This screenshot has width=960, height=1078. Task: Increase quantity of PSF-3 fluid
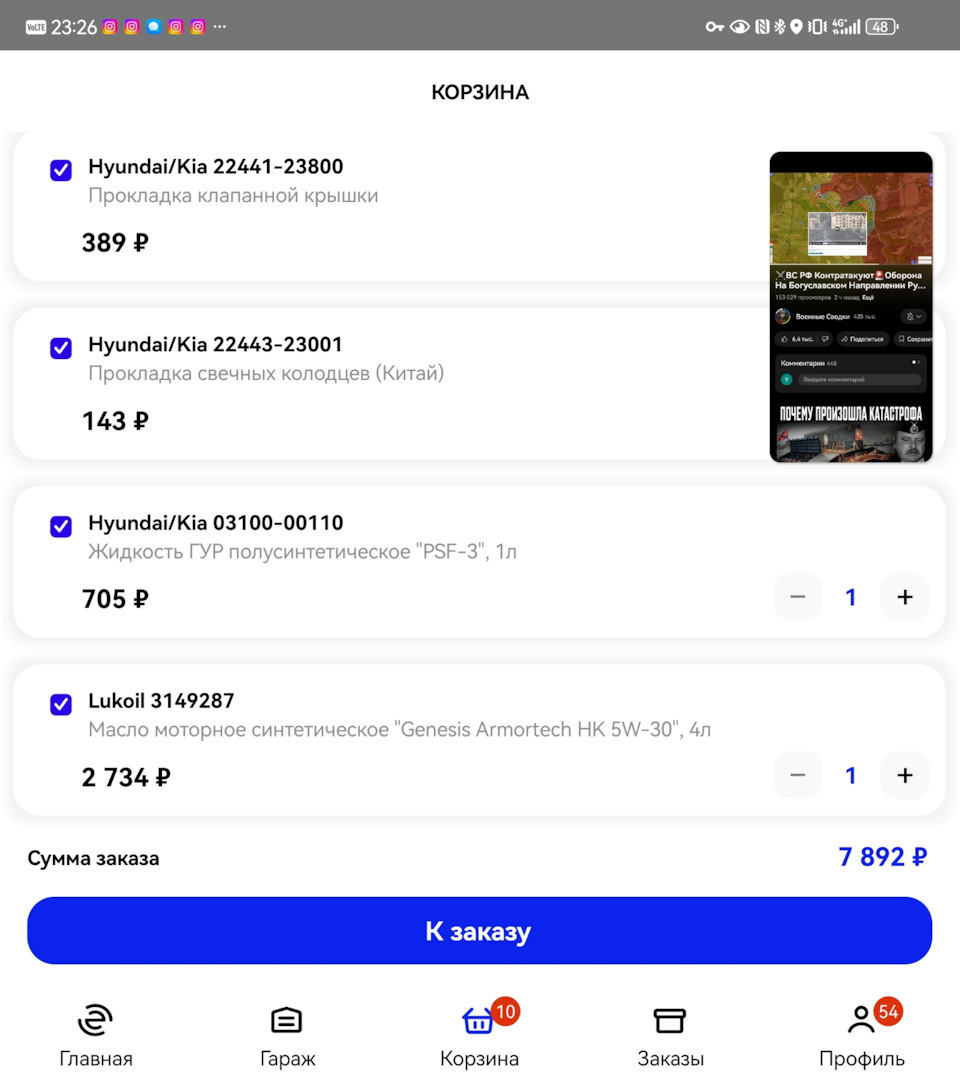tap(905, 598)
